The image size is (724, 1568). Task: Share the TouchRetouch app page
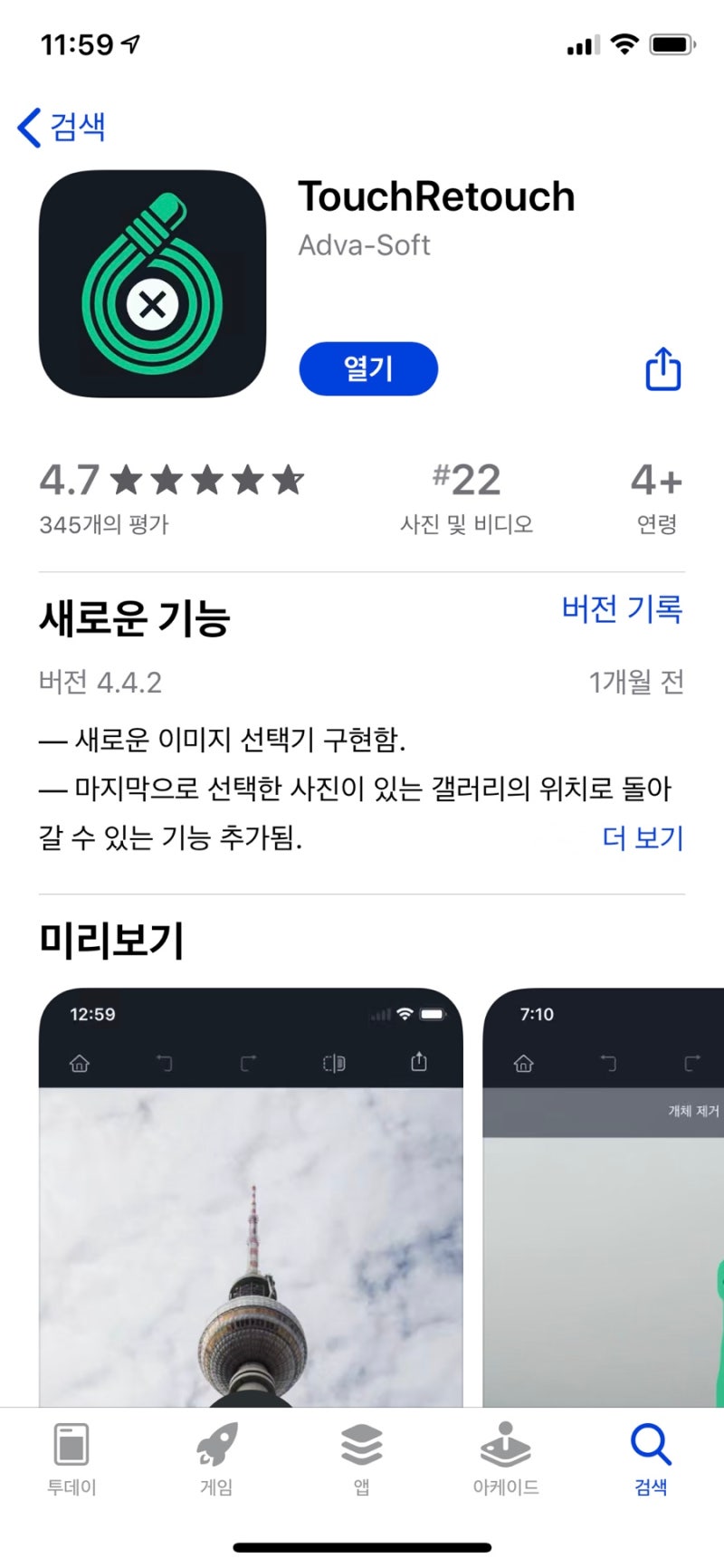(662, 369)
